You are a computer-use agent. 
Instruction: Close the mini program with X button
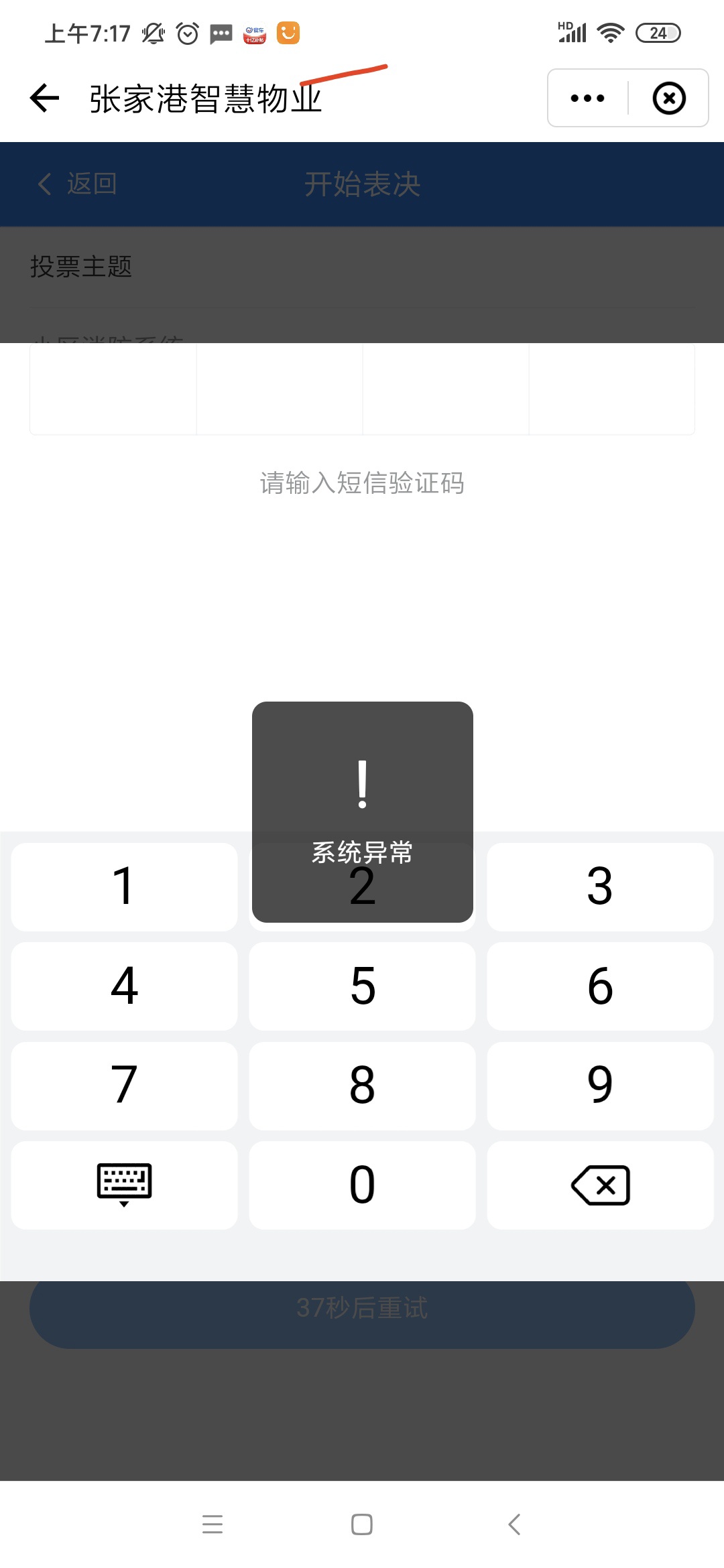(x=669, y=99)
